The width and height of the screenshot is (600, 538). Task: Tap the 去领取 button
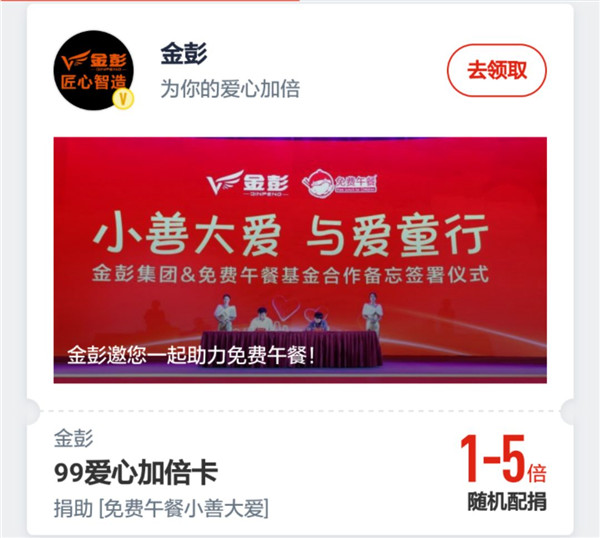496,70
